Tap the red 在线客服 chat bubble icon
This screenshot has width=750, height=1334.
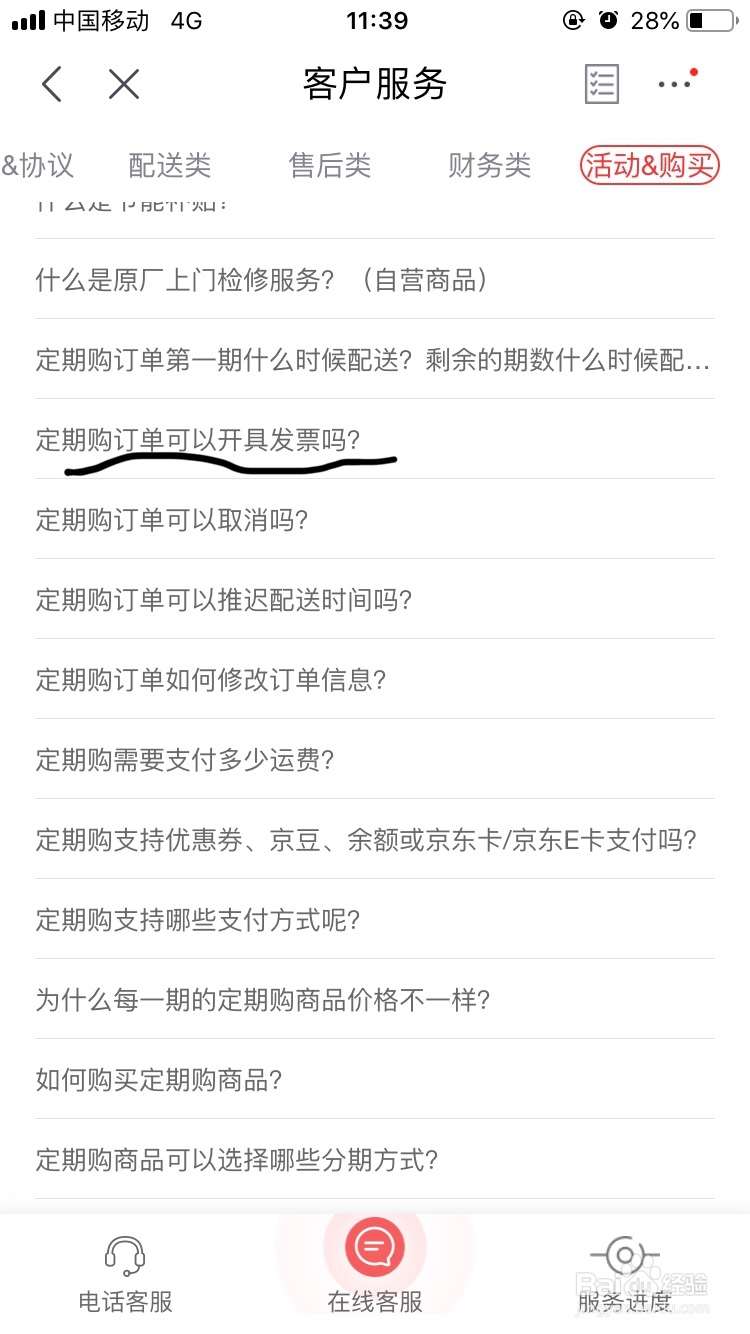[374, 1247]
